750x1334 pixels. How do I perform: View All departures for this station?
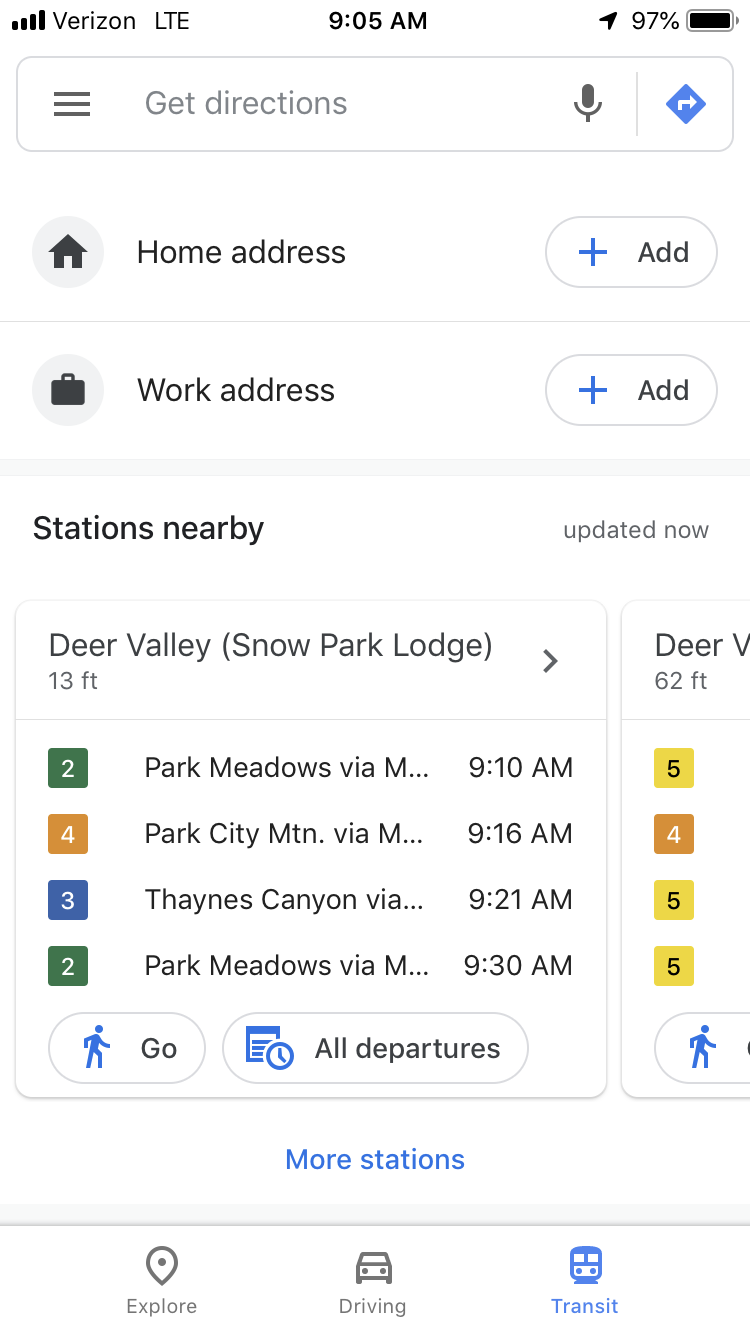(x=375, y=1048)
